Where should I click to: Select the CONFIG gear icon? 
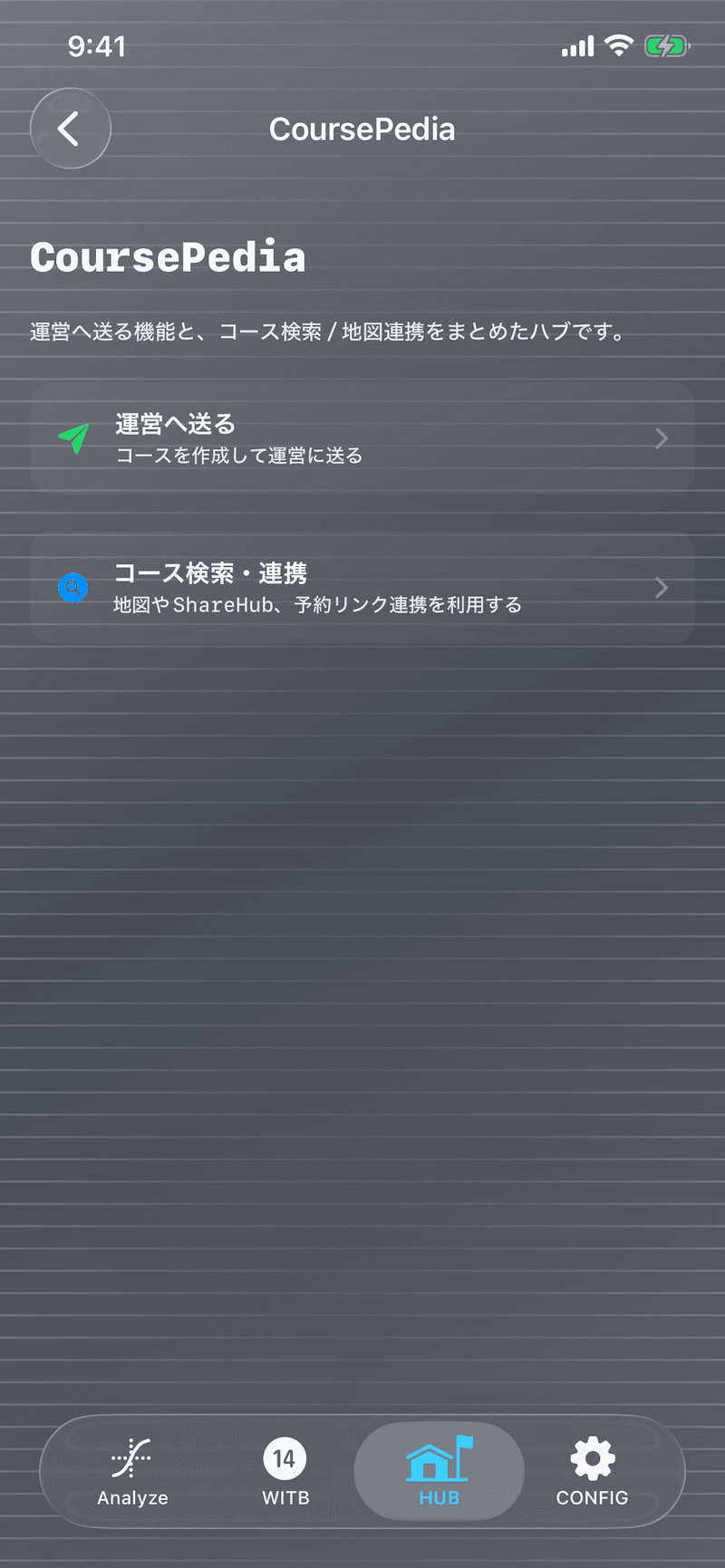tap(591, 1458)
